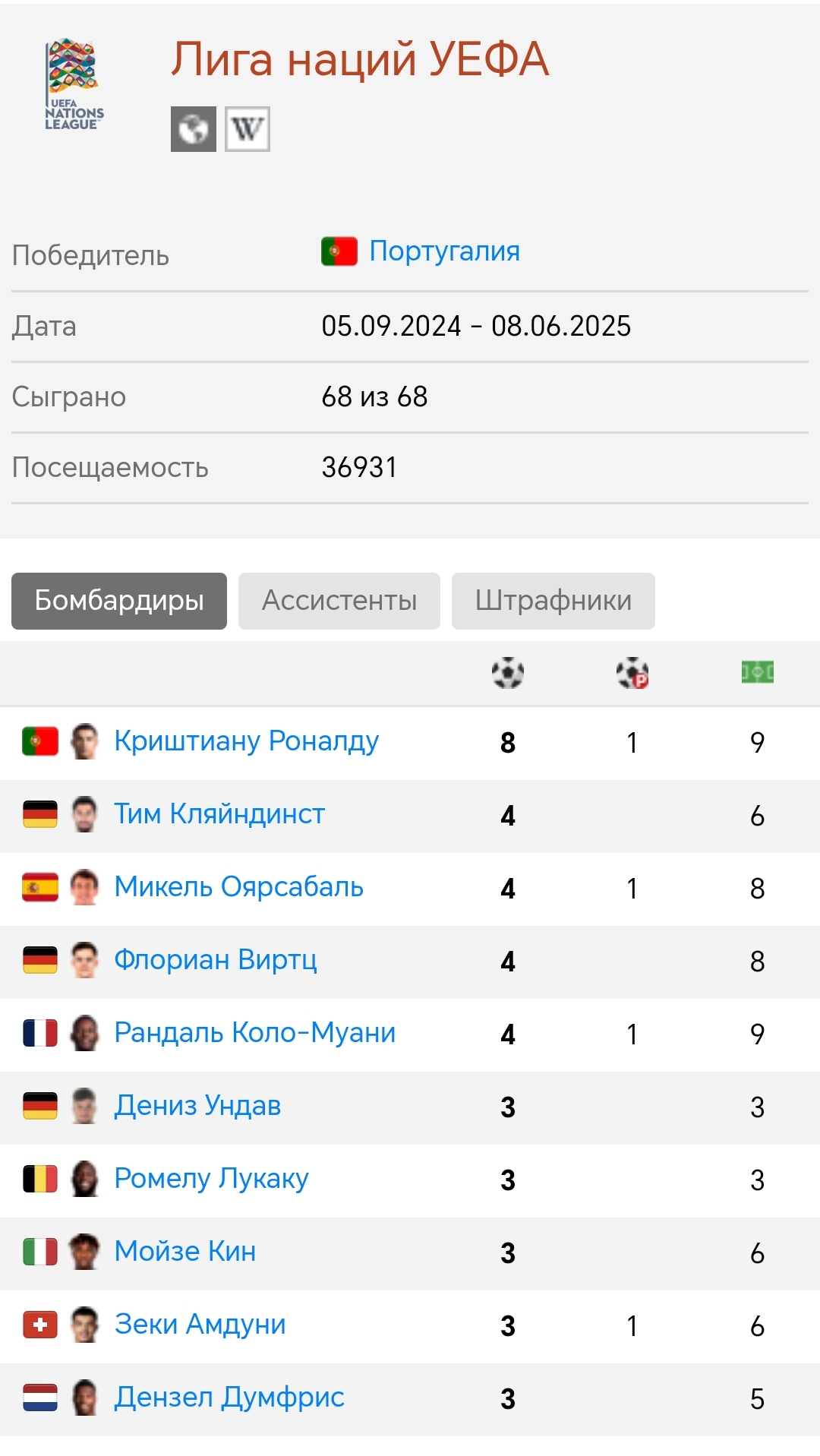820x1456 pixels.
Task: Open Ромелу Лукаку's player page
Action: click(211, 1179)
